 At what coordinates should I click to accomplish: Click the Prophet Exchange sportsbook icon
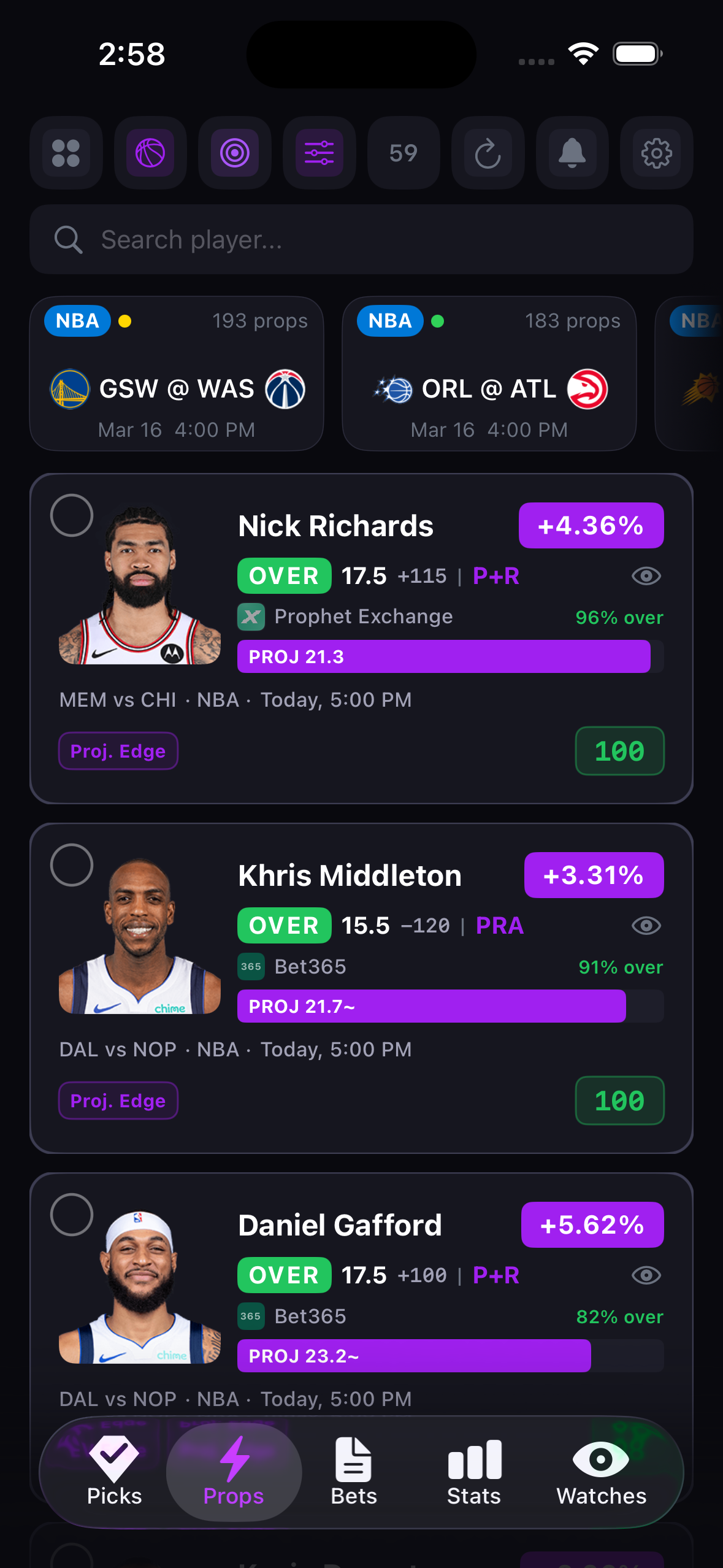tap(250, 617)
